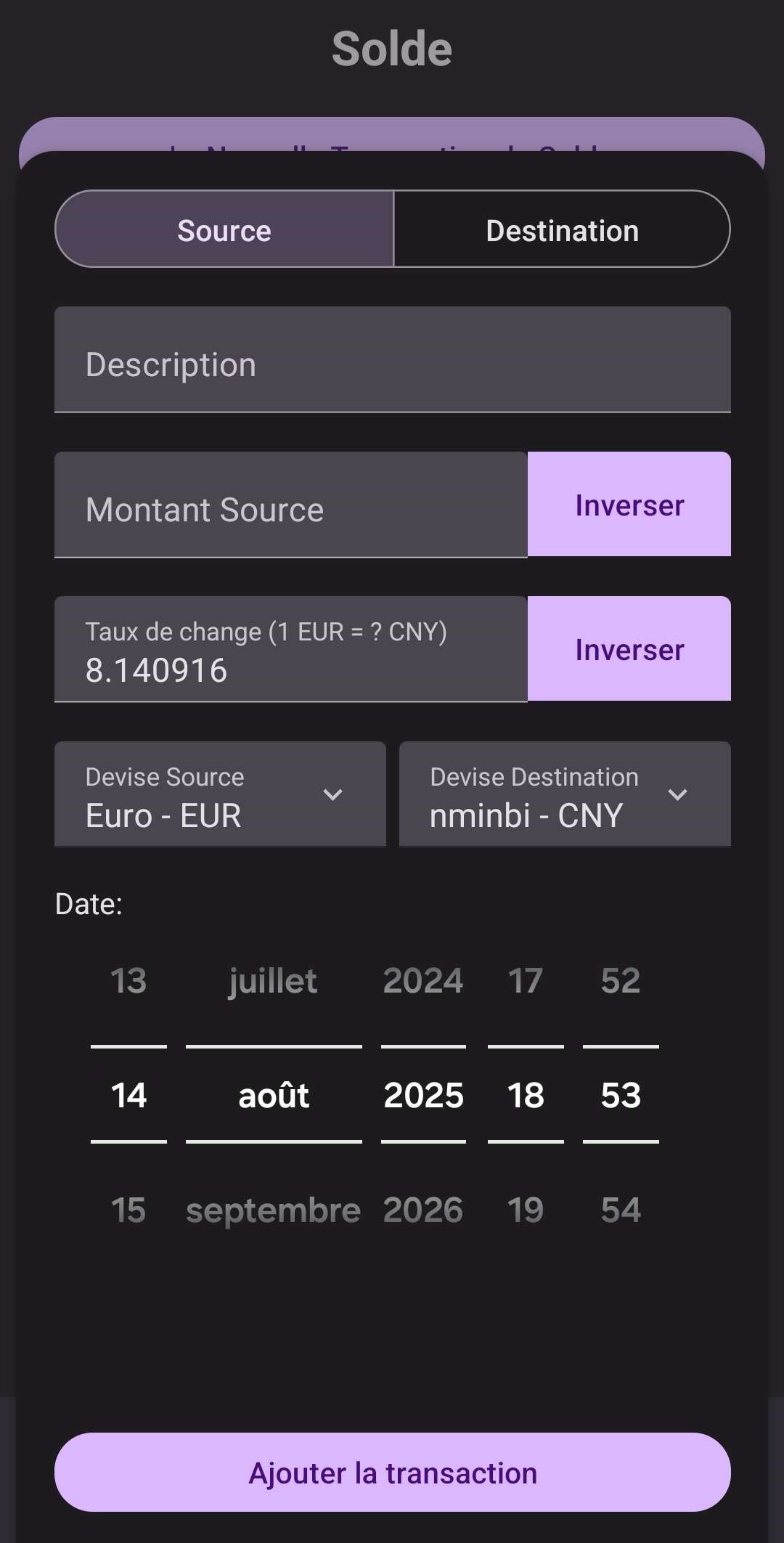Choose septembre in the month wheel
The height and width of the screenshot is (1543, 784).
coord(274,1210)
